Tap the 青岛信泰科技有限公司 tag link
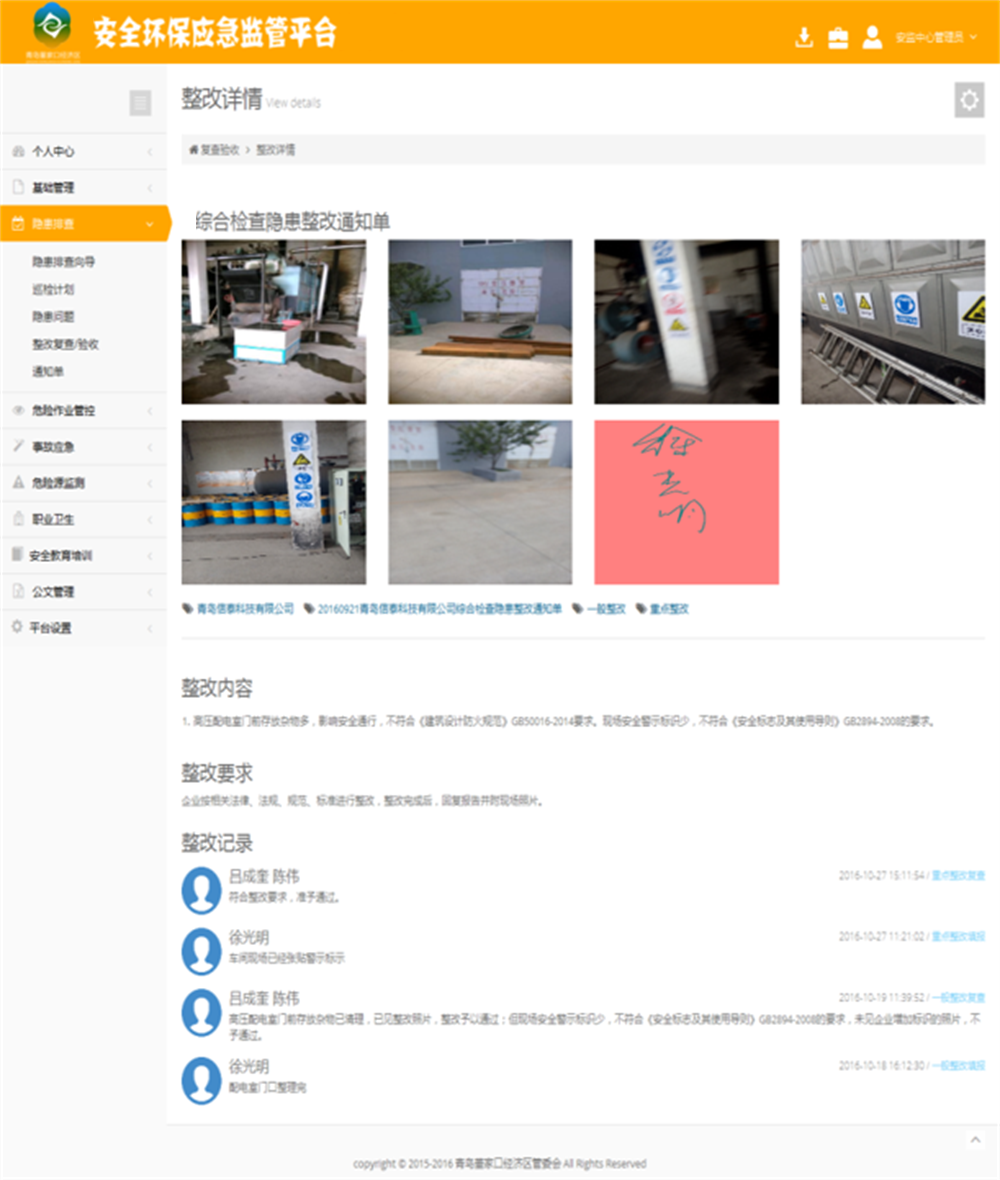This screenshot has height=1180, width=1000. tap(243, 608)
